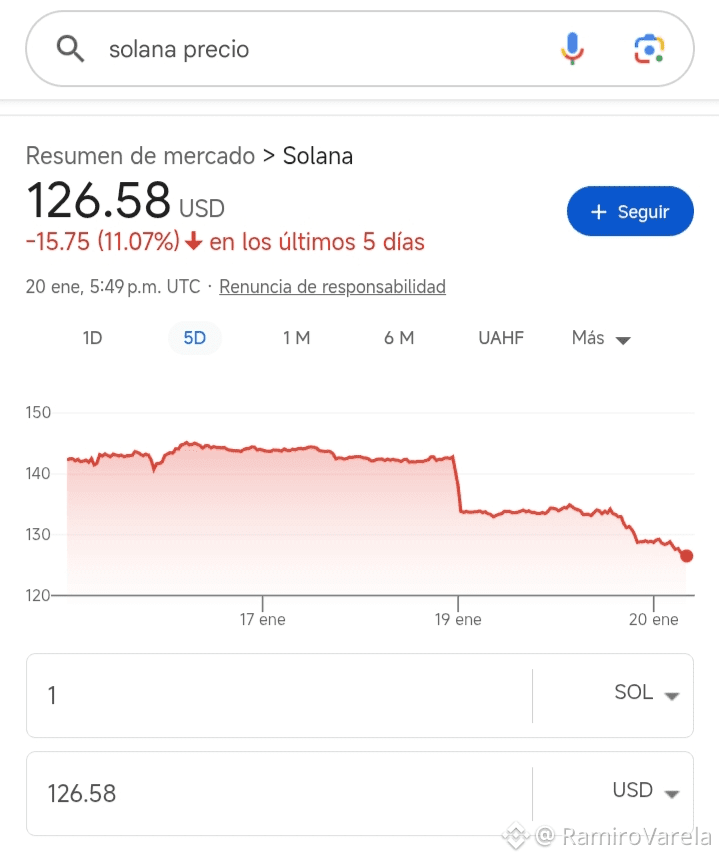
Task: Switch chart to the 1 M range
Action: [297, 338]
